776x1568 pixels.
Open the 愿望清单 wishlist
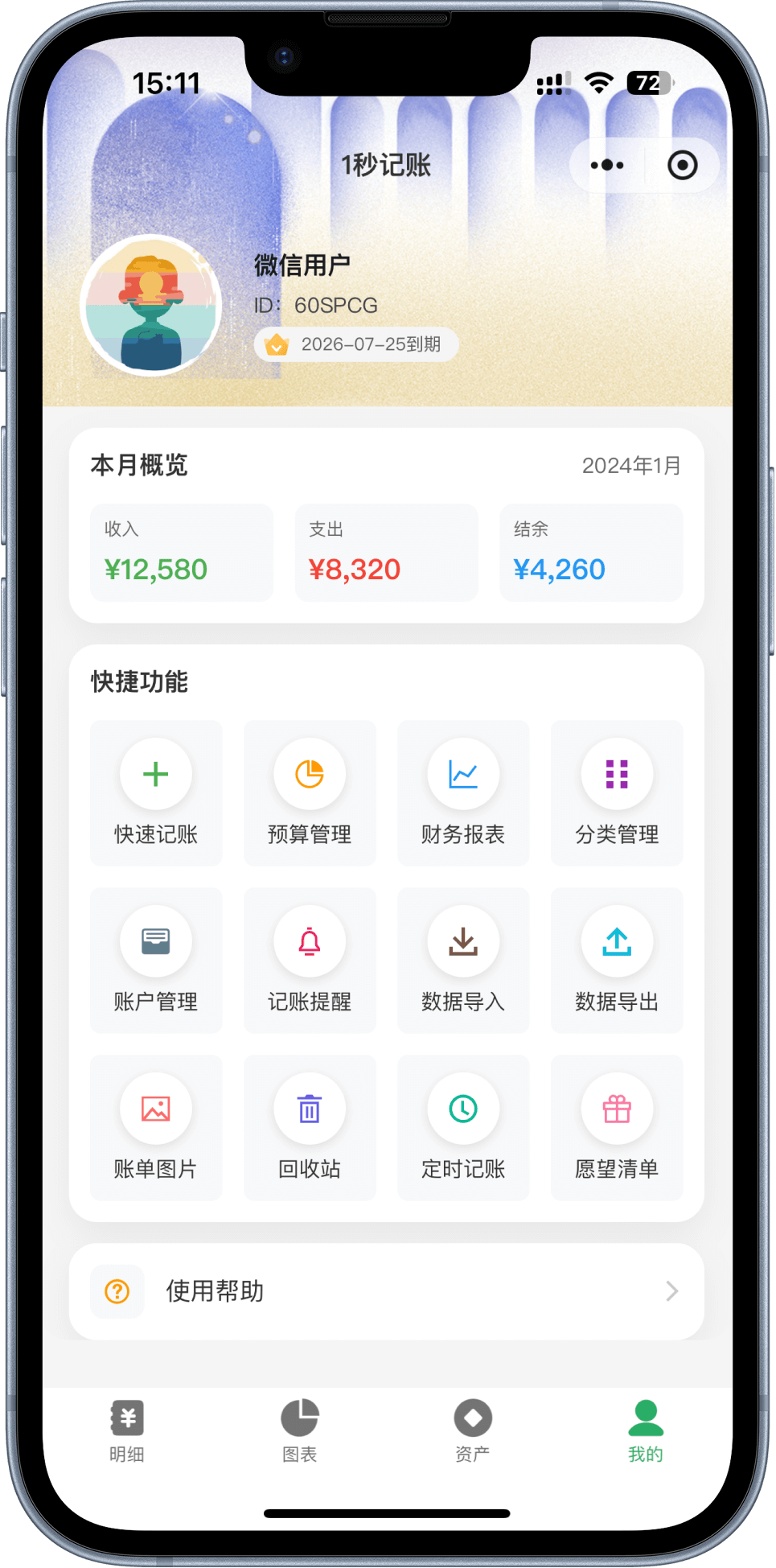tap(617, 1128)
